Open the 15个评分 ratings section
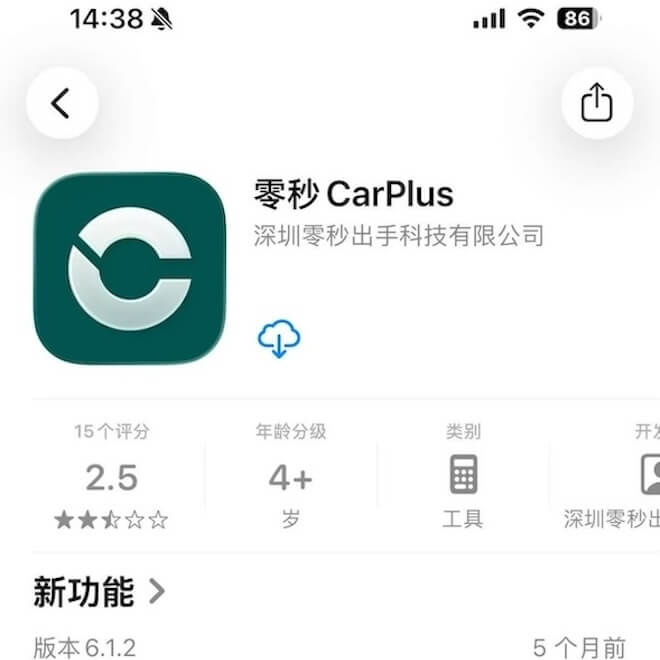660x660 pixels. pos(112,476)
